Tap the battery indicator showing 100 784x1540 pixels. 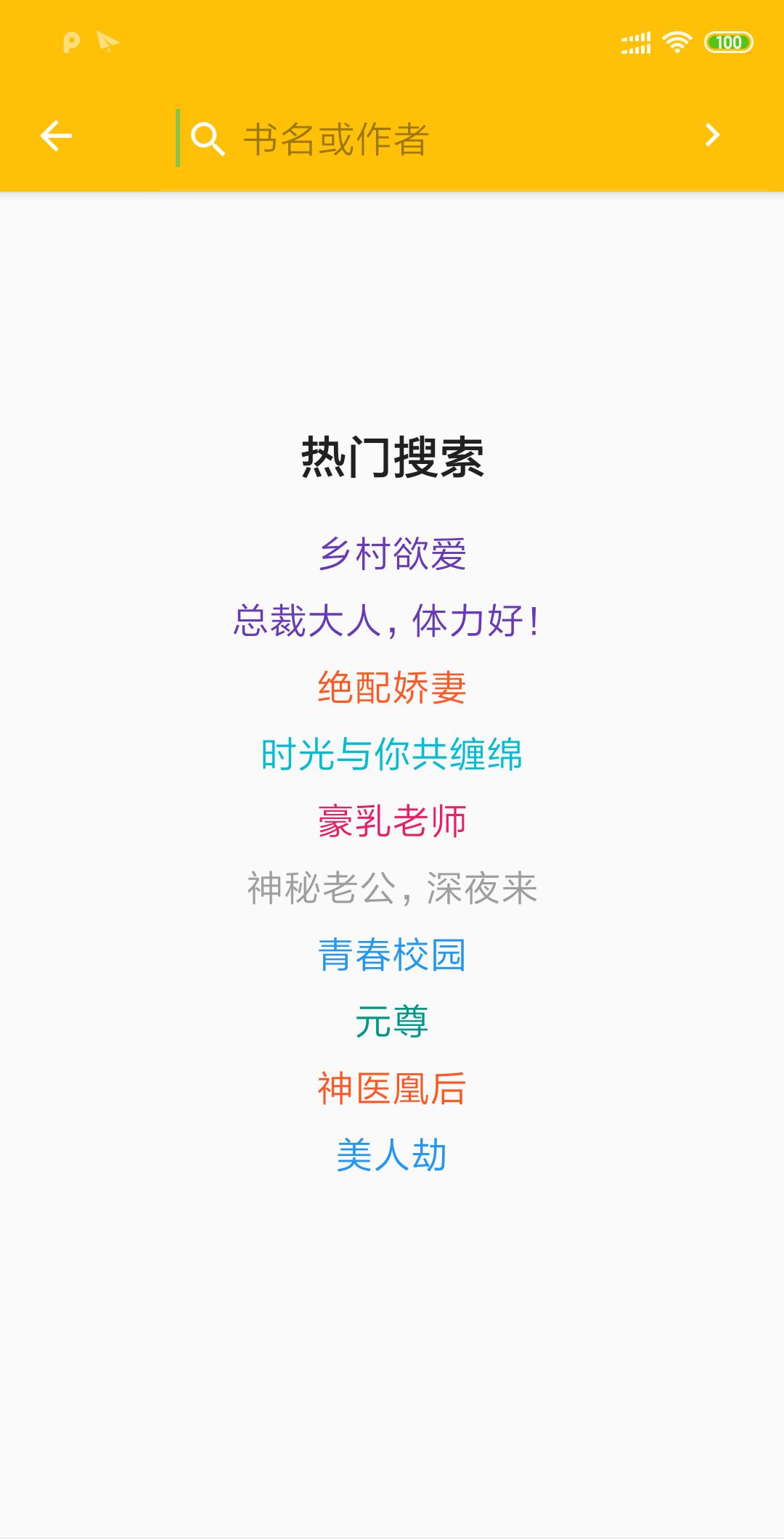pos(728,43)
